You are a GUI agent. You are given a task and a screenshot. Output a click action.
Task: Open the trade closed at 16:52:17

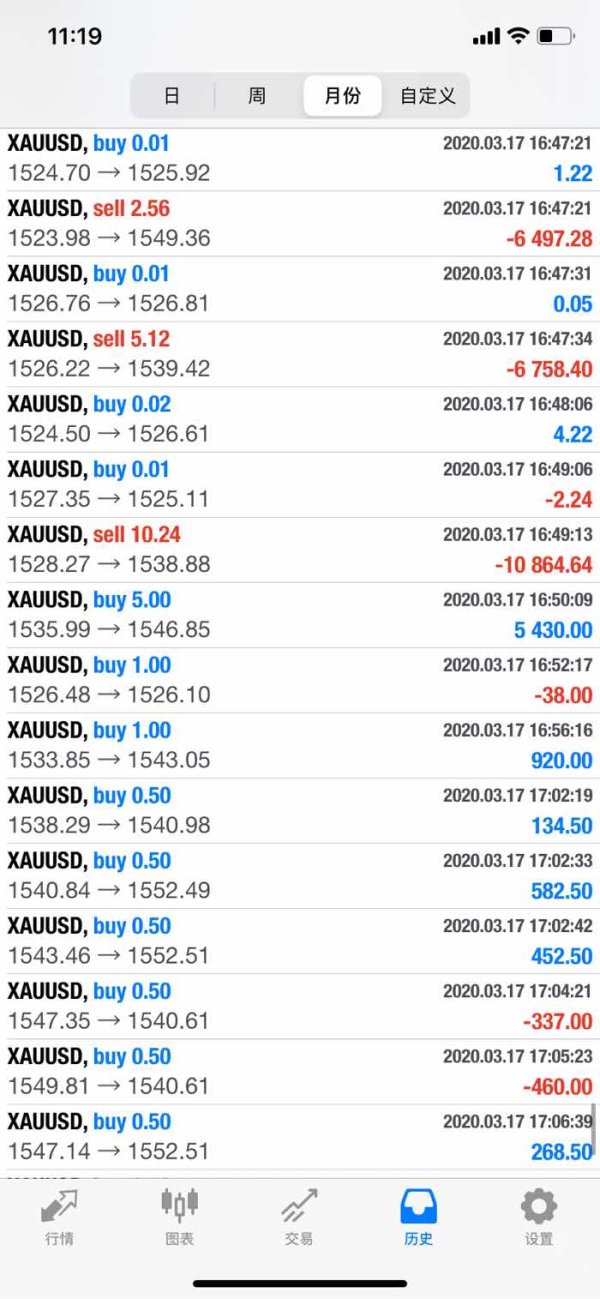pyautogui.click(x=300, y=680)
